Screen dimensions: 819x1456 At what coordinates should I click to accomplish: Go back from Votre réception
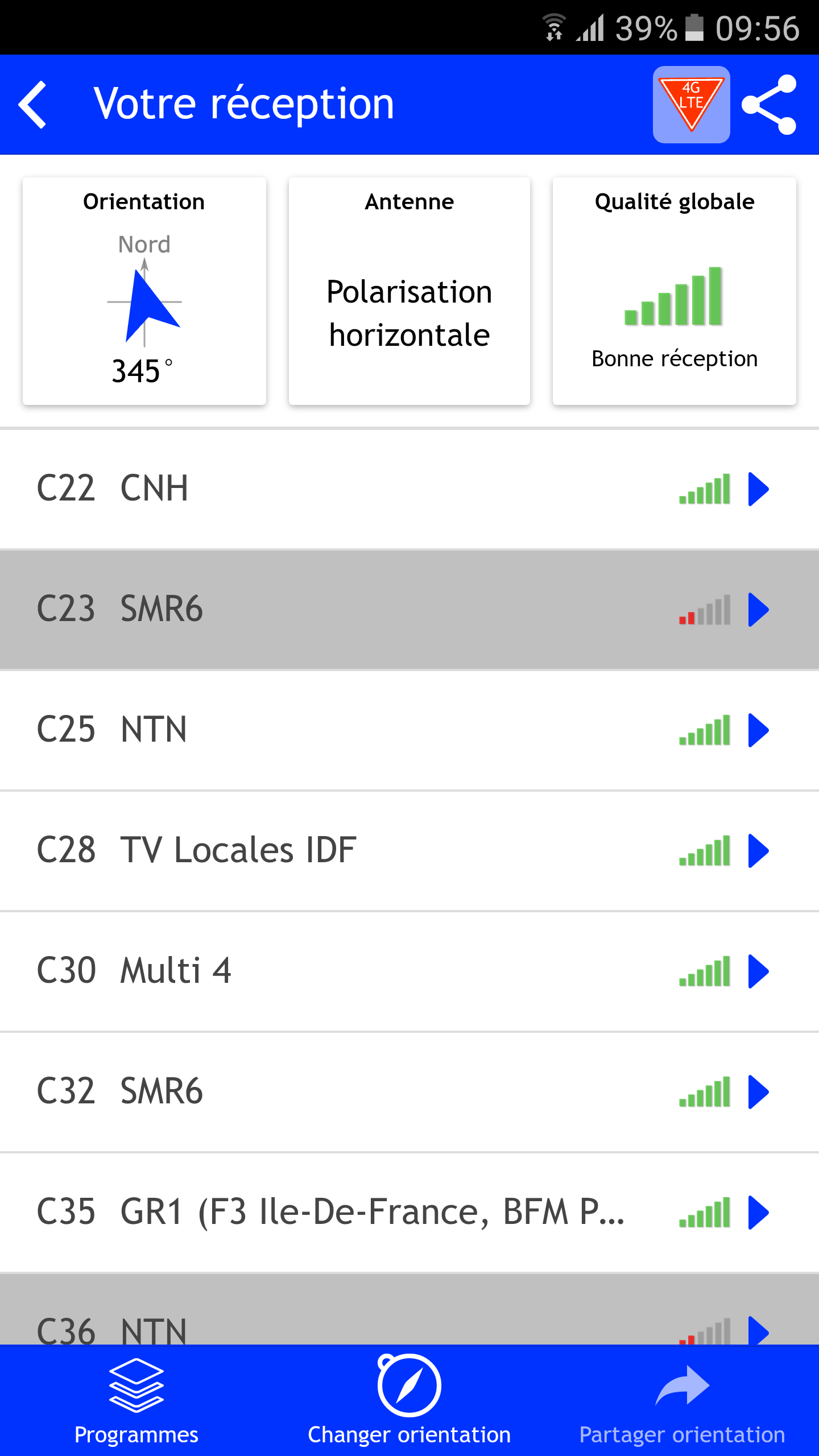click(x=33, y=105)
